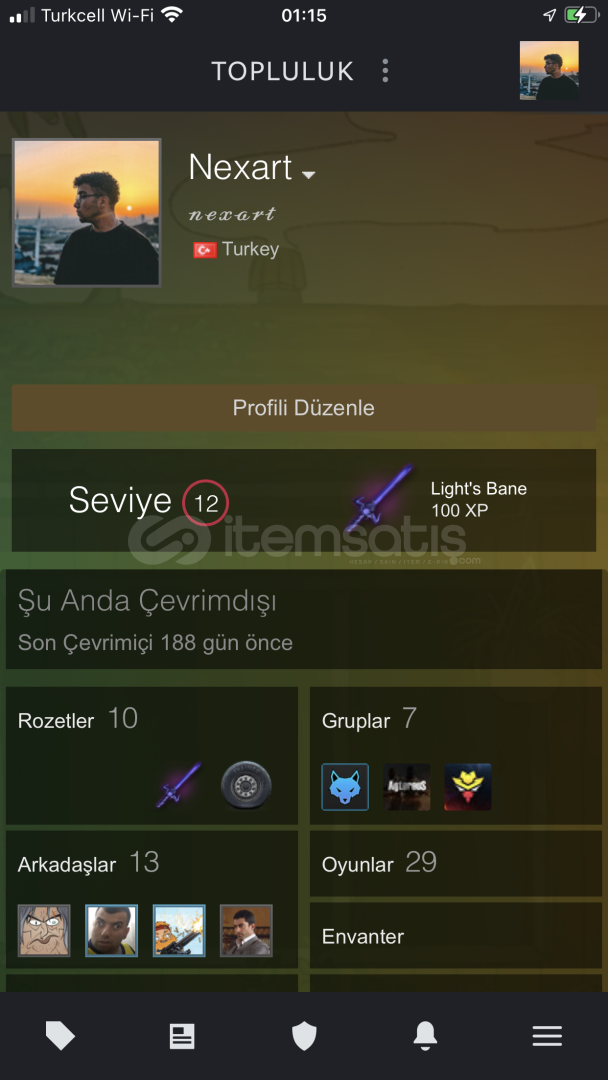Open the tire badge under Rozetler
This screenshot has width=608, height=1080.
pyautogui.click(x=246, y=785)
